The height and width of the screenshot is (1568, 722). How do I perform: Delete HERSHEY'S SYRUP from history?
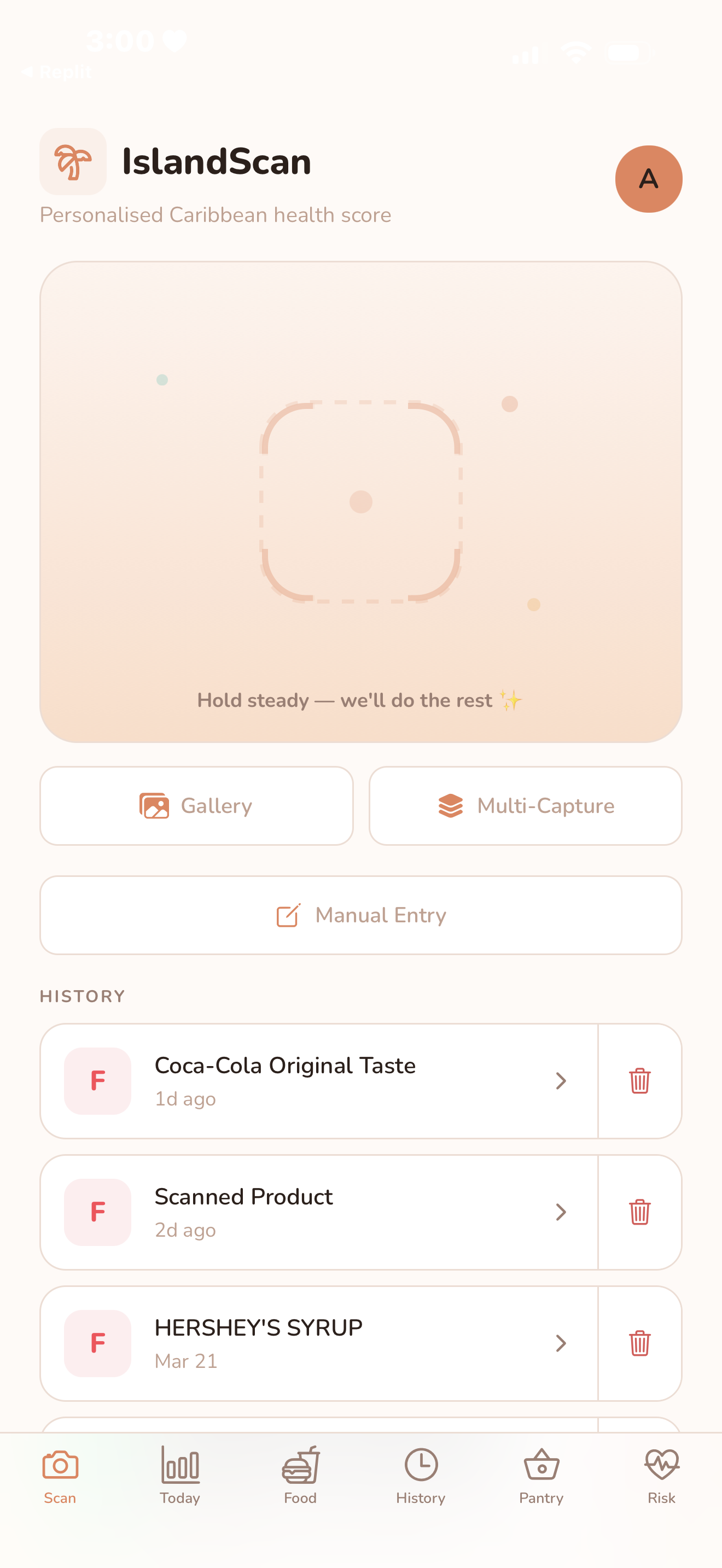[x=639, y=1343]
